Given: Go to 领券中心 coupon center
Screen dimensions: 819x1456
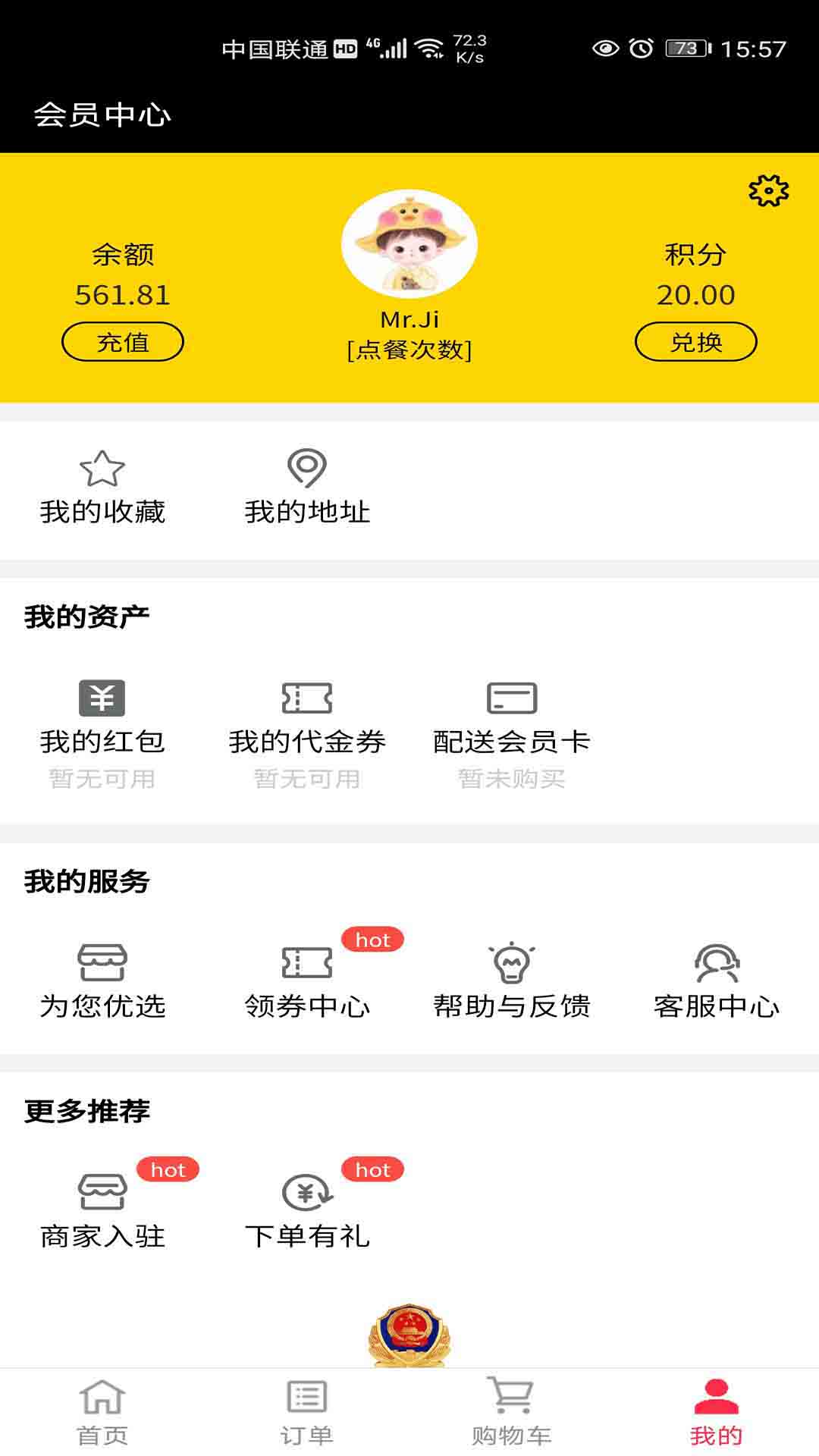Looking at the screenshot, I should coord(307,982).
